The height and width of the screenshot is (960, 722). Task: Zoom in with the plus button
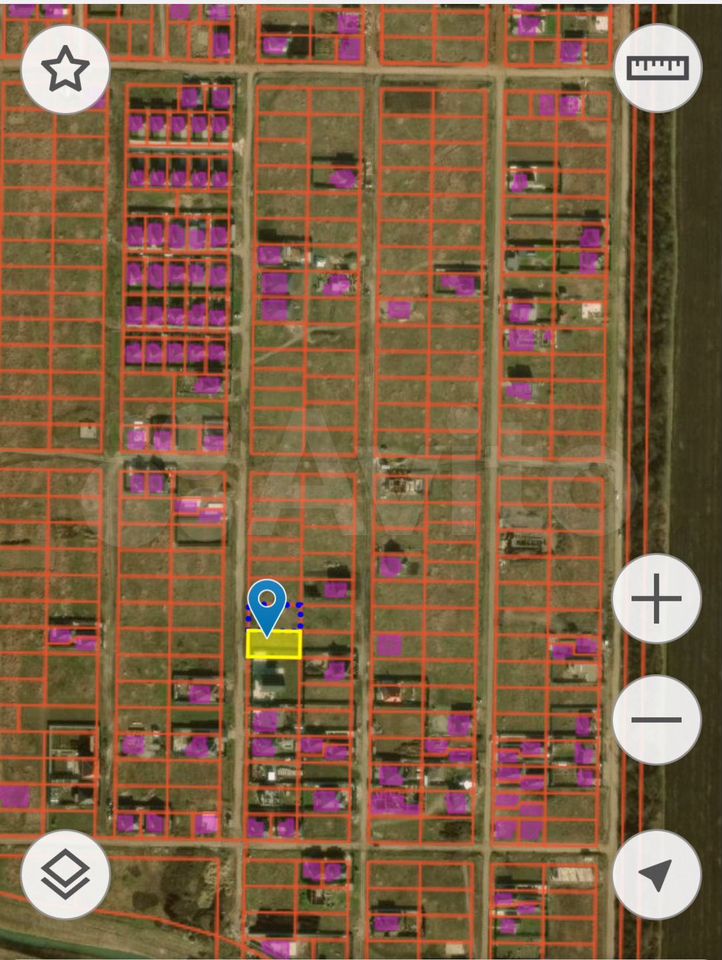tap(656, 600)
